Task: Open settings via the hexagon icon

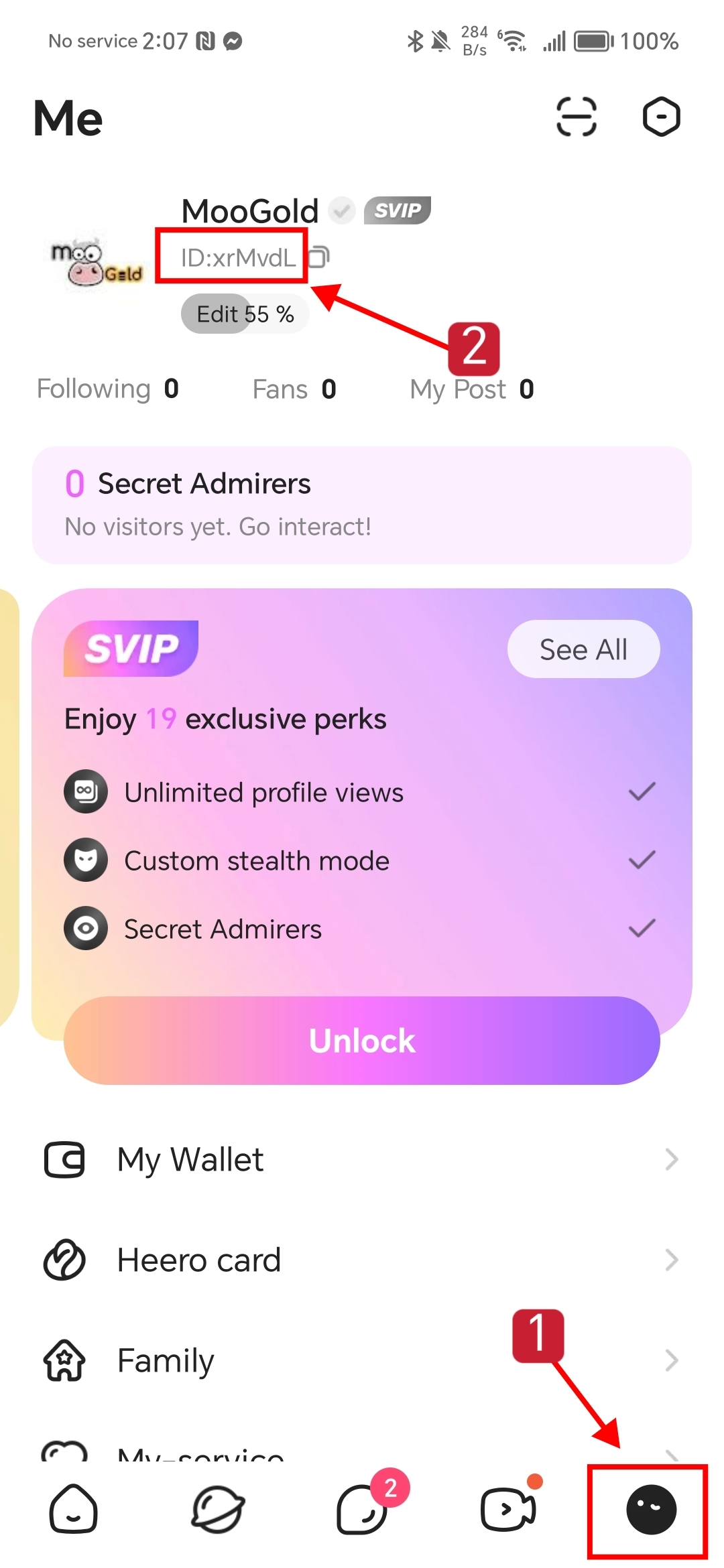Action: (x=661, y=116)
